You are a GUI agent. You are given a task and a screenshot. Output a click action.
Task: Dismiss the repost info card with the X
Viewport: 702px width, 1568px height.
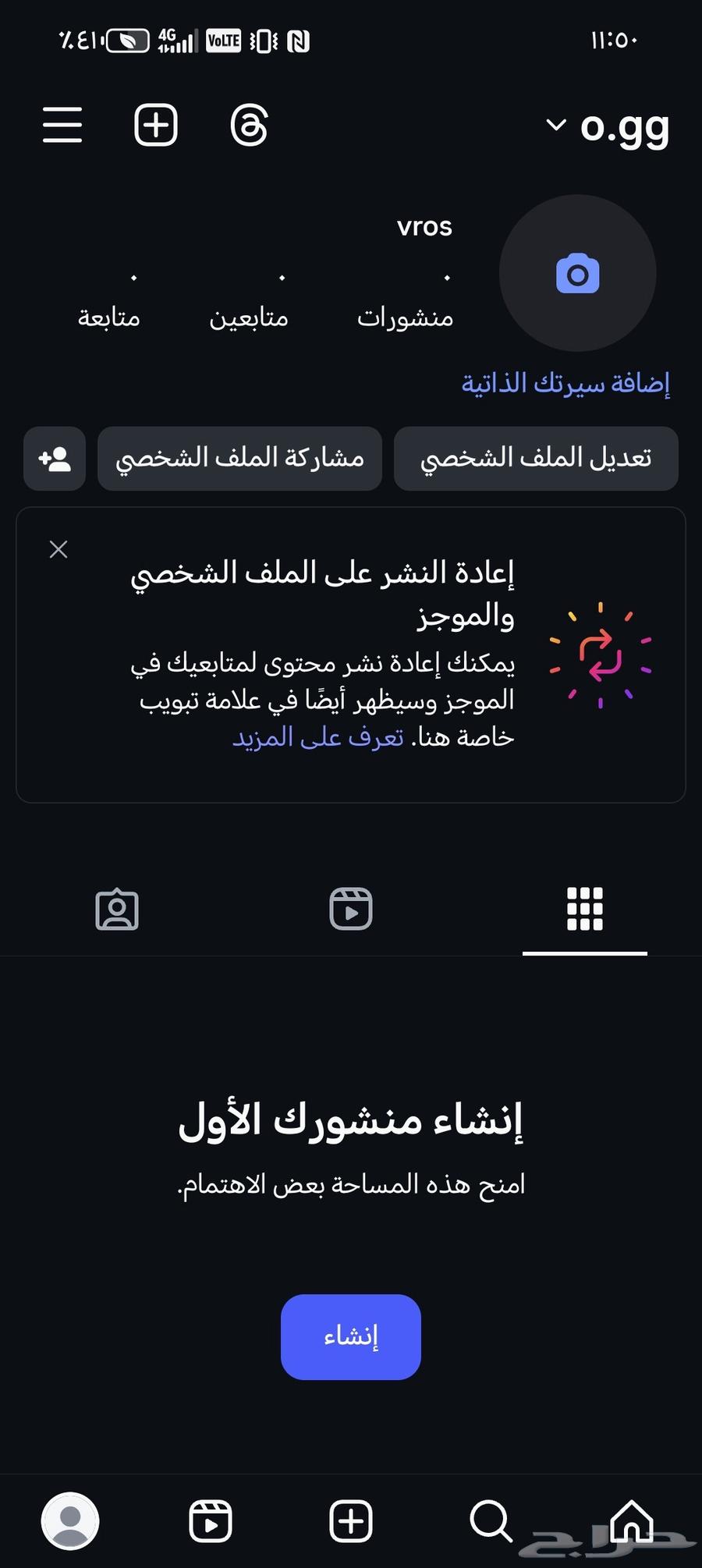[58, 549]
